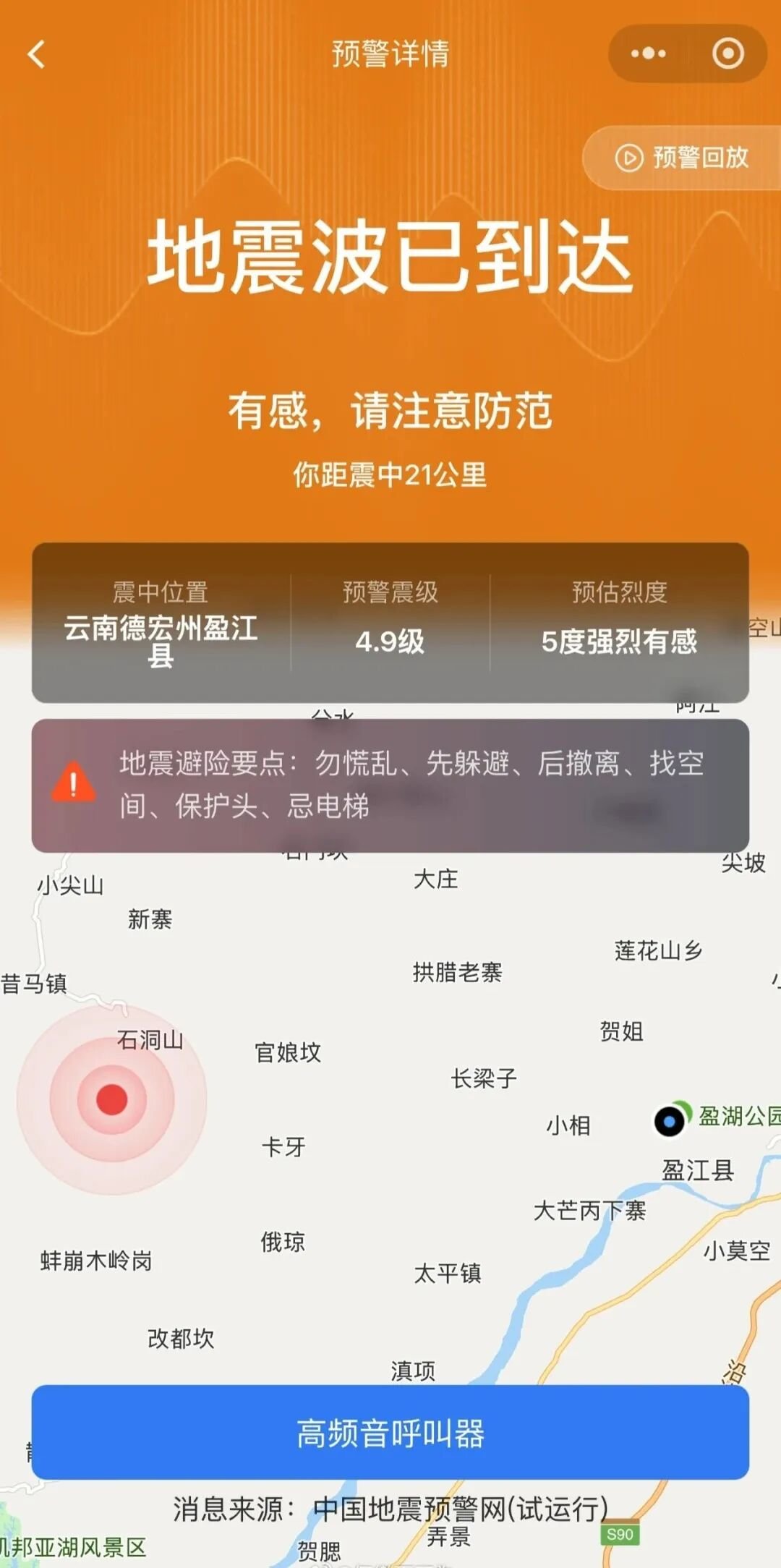Activate the 高频音呼叫器 button
This screenshot has width=781, height=1568.
390,1432
